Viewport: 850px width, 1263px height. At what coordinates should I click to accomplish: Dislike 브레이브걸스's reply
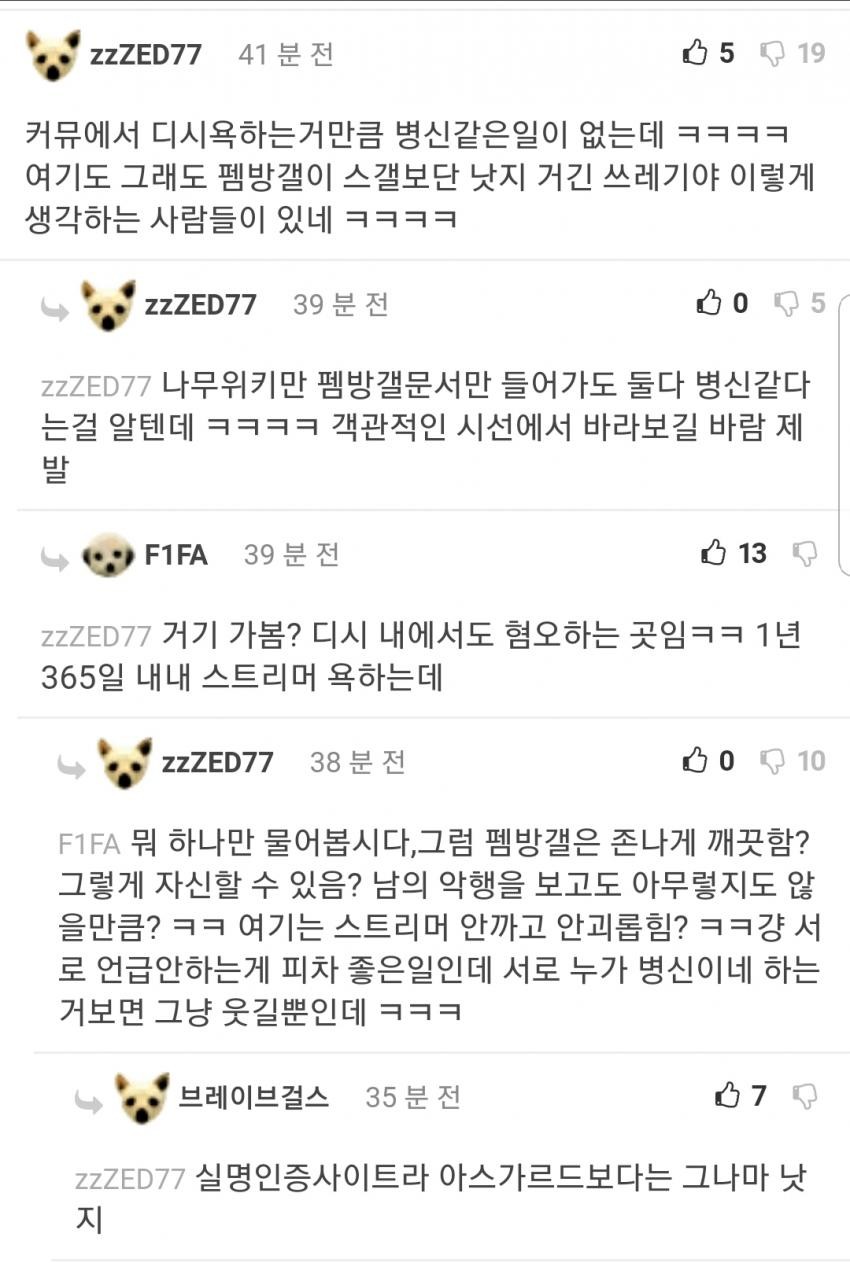[804, 1096]
